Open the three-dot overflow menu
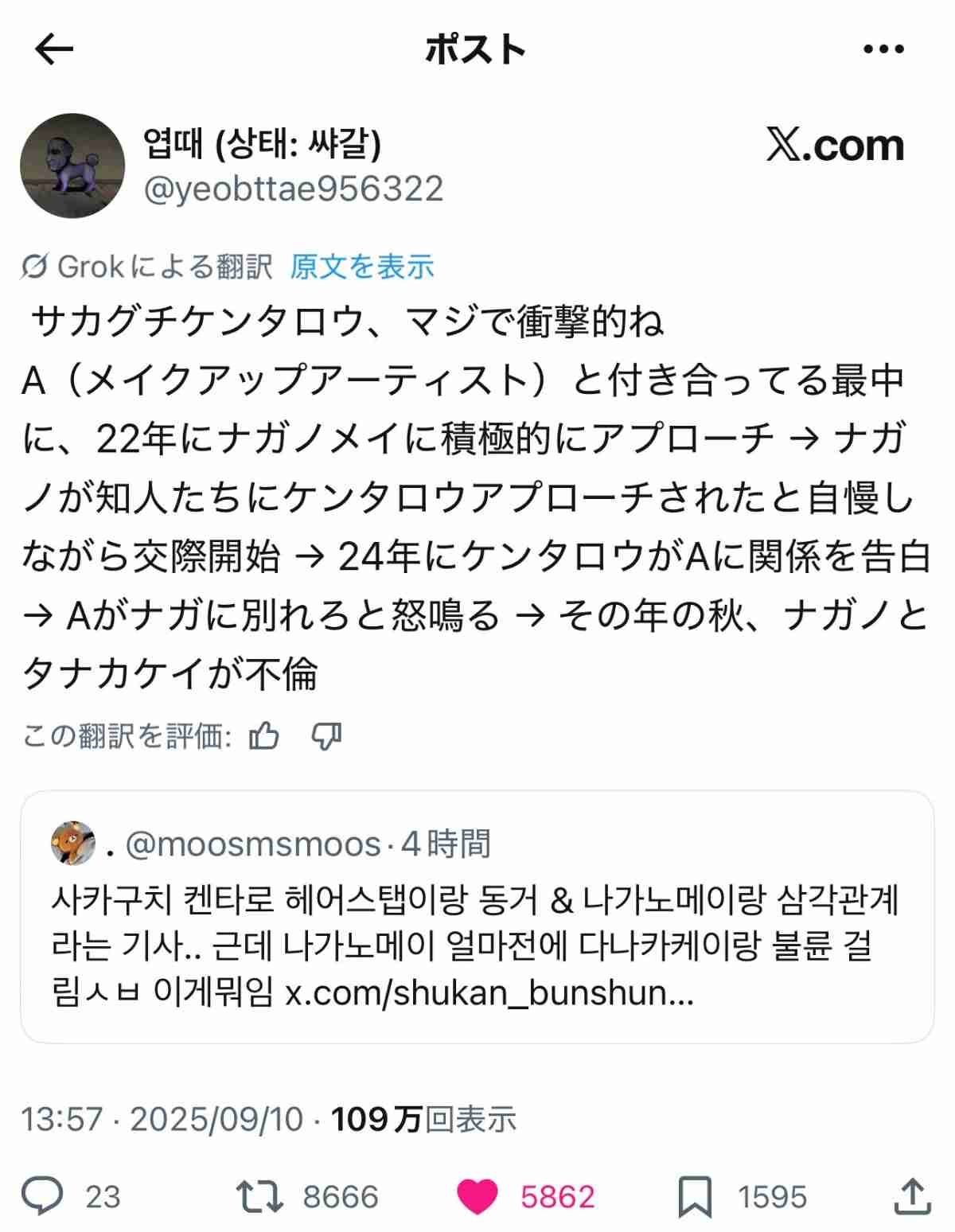The image size is (955, 1232). (883, 49)
